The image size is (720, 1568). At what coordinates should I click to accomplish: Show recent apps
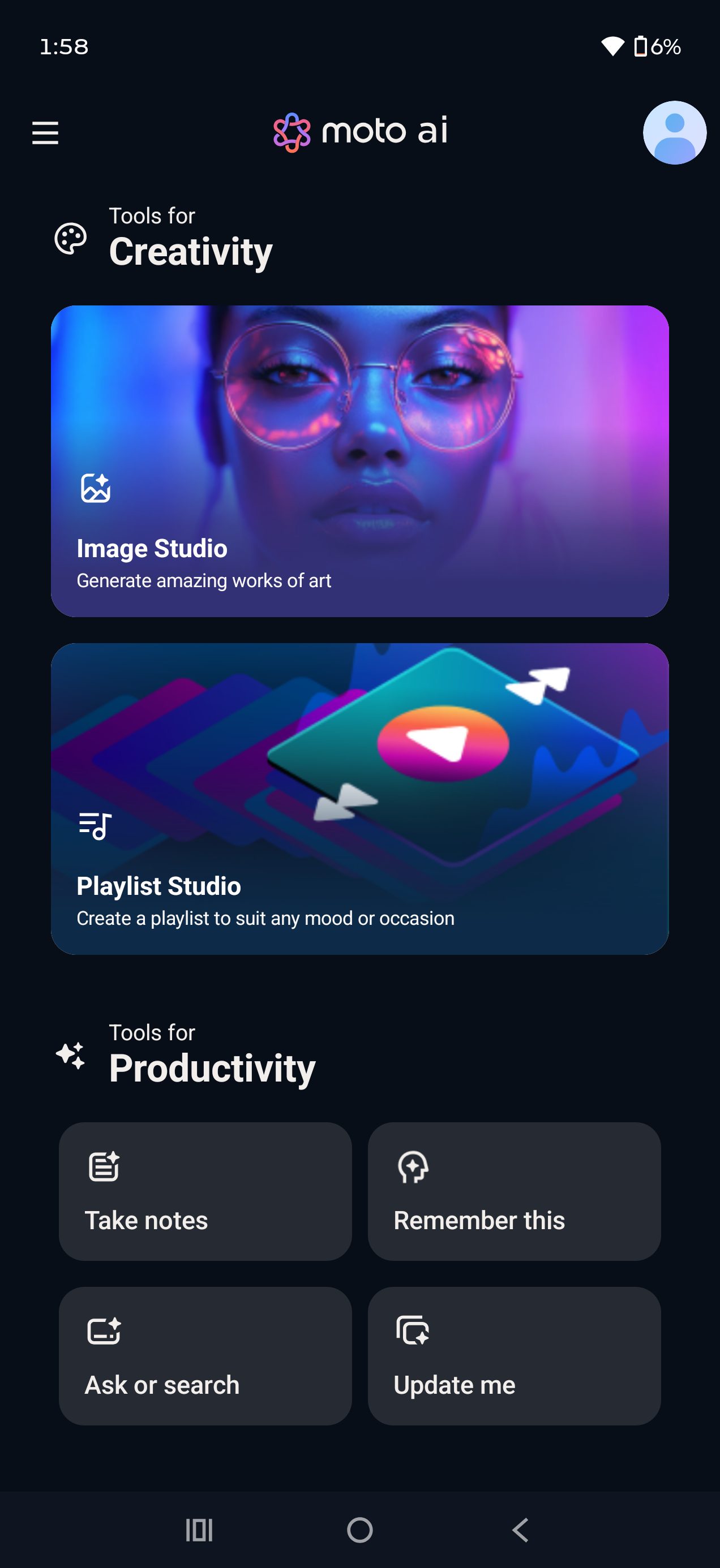pos(199,1530)
